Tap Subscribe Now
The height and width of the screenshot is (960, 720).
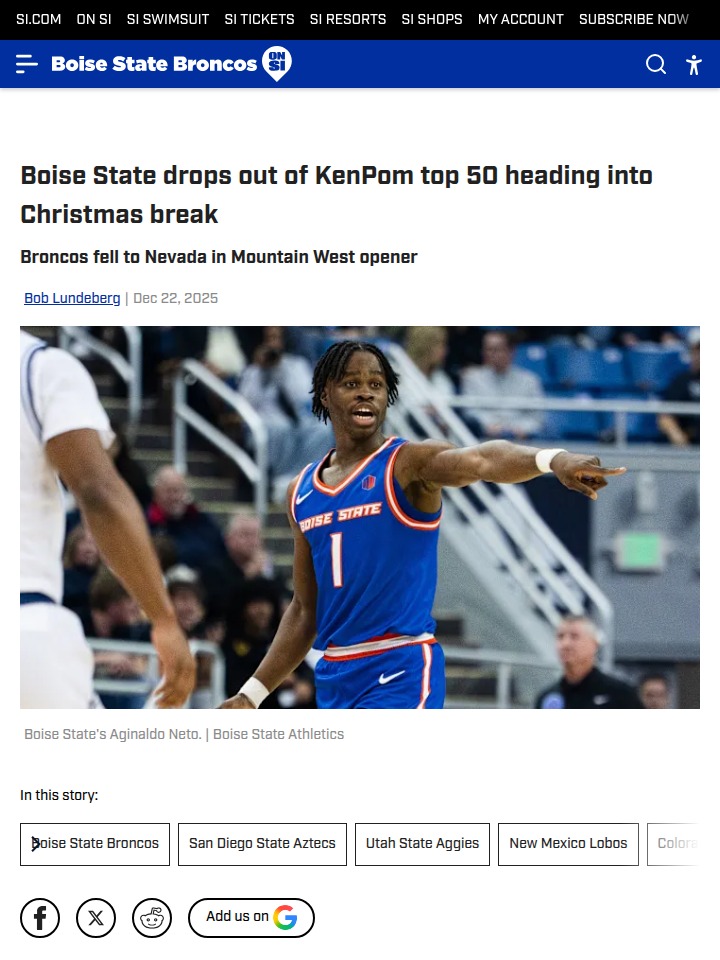tap(633, 19)
